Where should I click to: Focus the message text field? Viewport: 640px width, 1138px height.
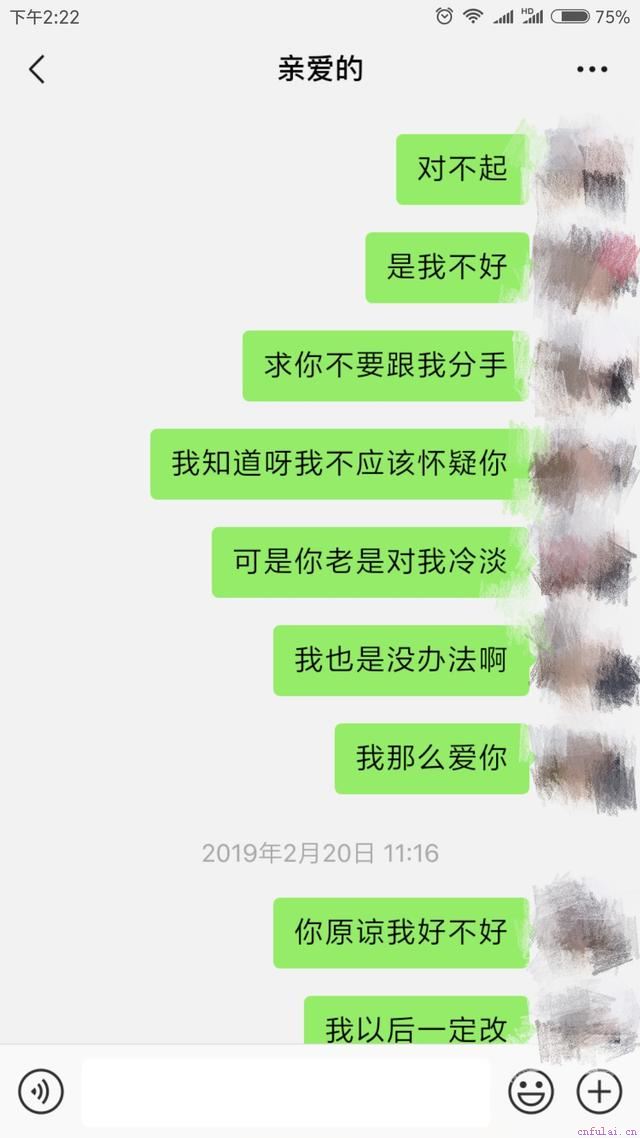tap(285, 1091)
